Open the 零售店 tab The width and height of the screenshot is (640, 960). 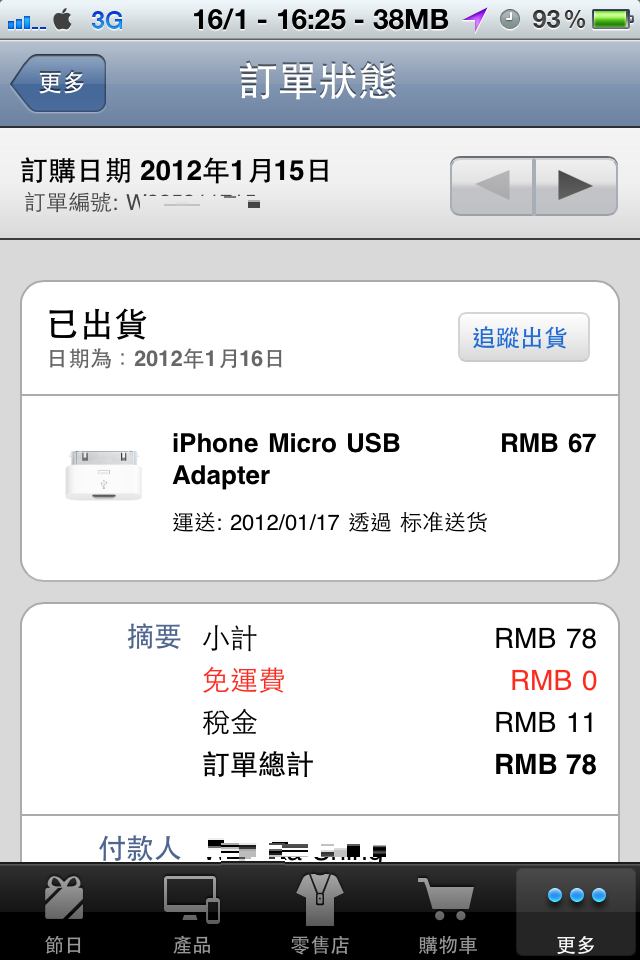[320, 914]
